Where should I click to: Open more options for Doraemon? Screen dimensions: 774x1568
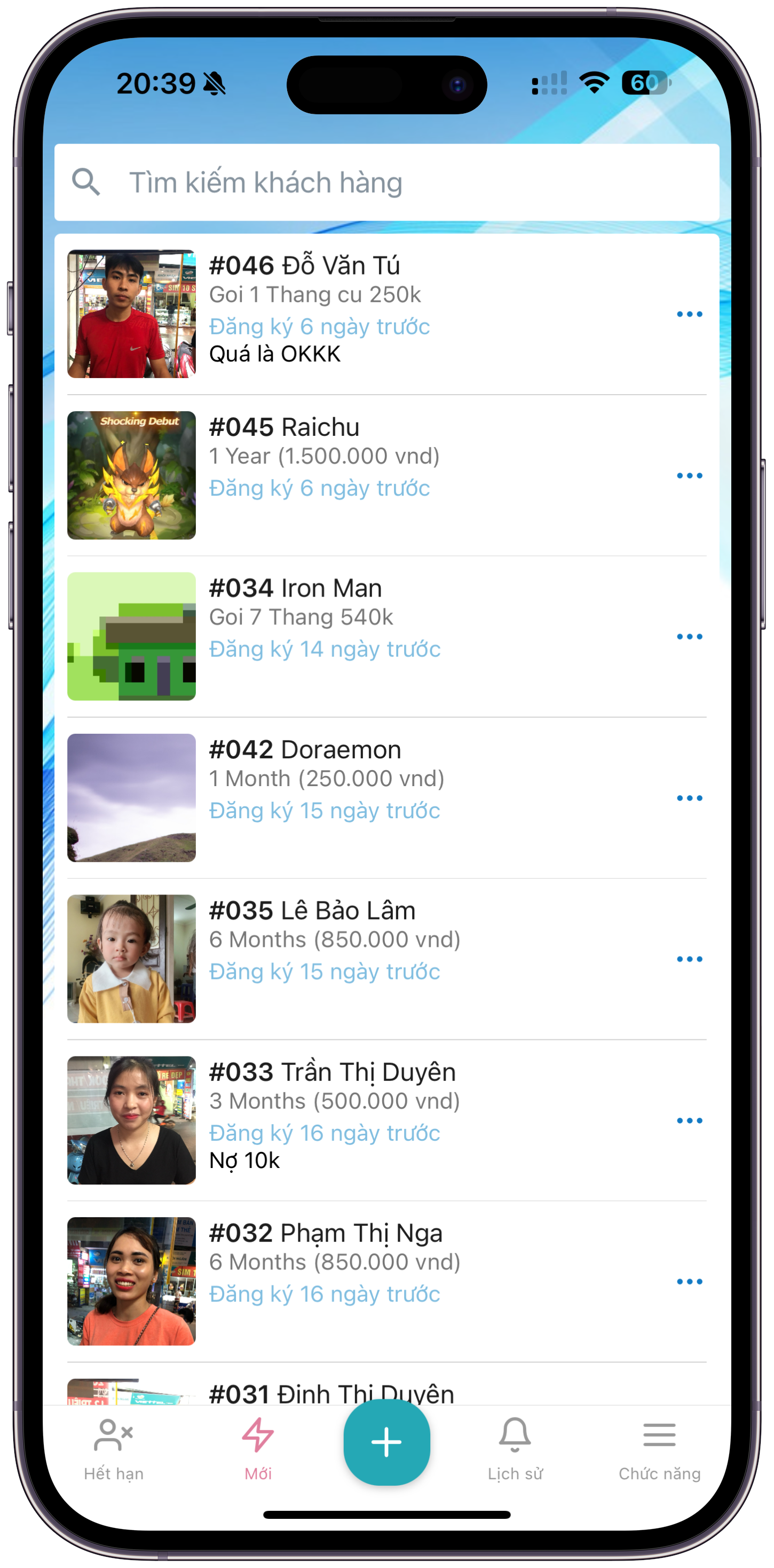pos(689,798)
